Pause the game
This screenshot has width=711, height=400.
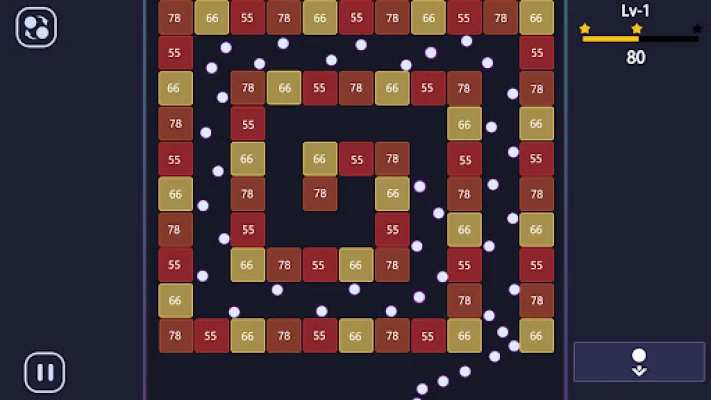(44, 372)
